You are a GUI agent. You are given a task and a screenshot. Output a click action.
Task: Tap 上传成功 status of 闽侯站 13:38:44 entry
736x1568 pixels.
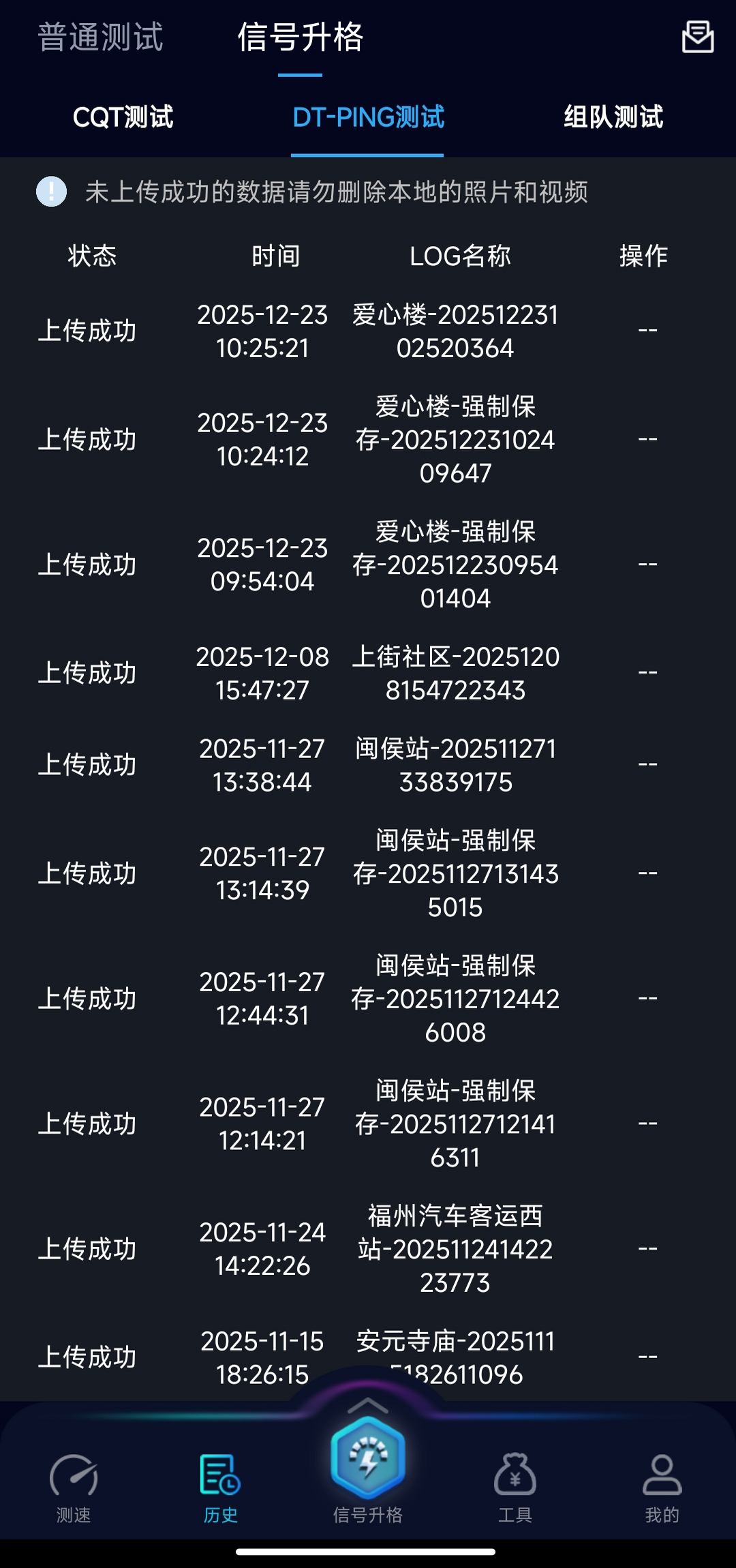tap(89, 766)
